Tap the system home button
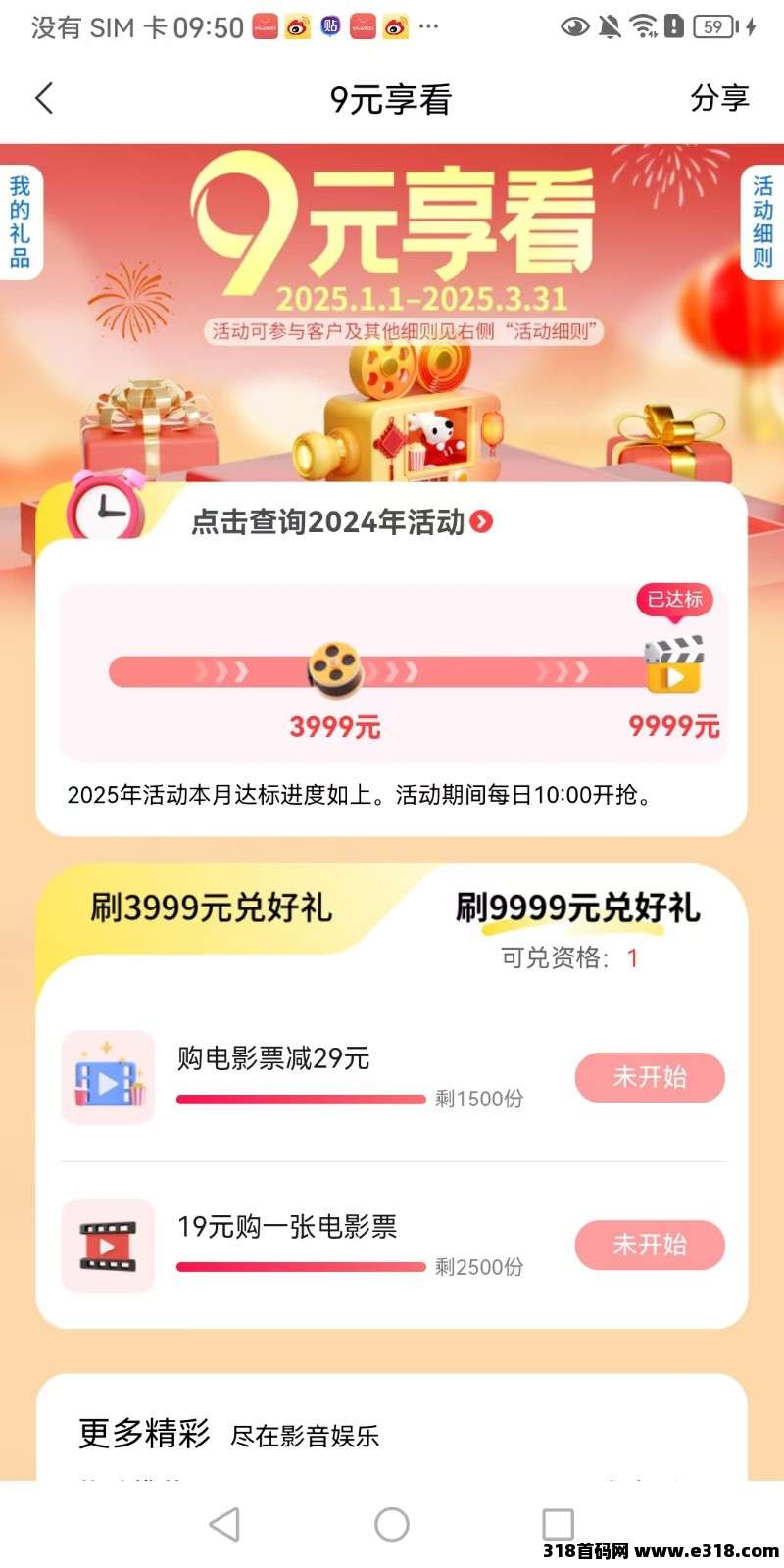The image size is (784, 1568). pyautogui.click(x=392, y=1524)
